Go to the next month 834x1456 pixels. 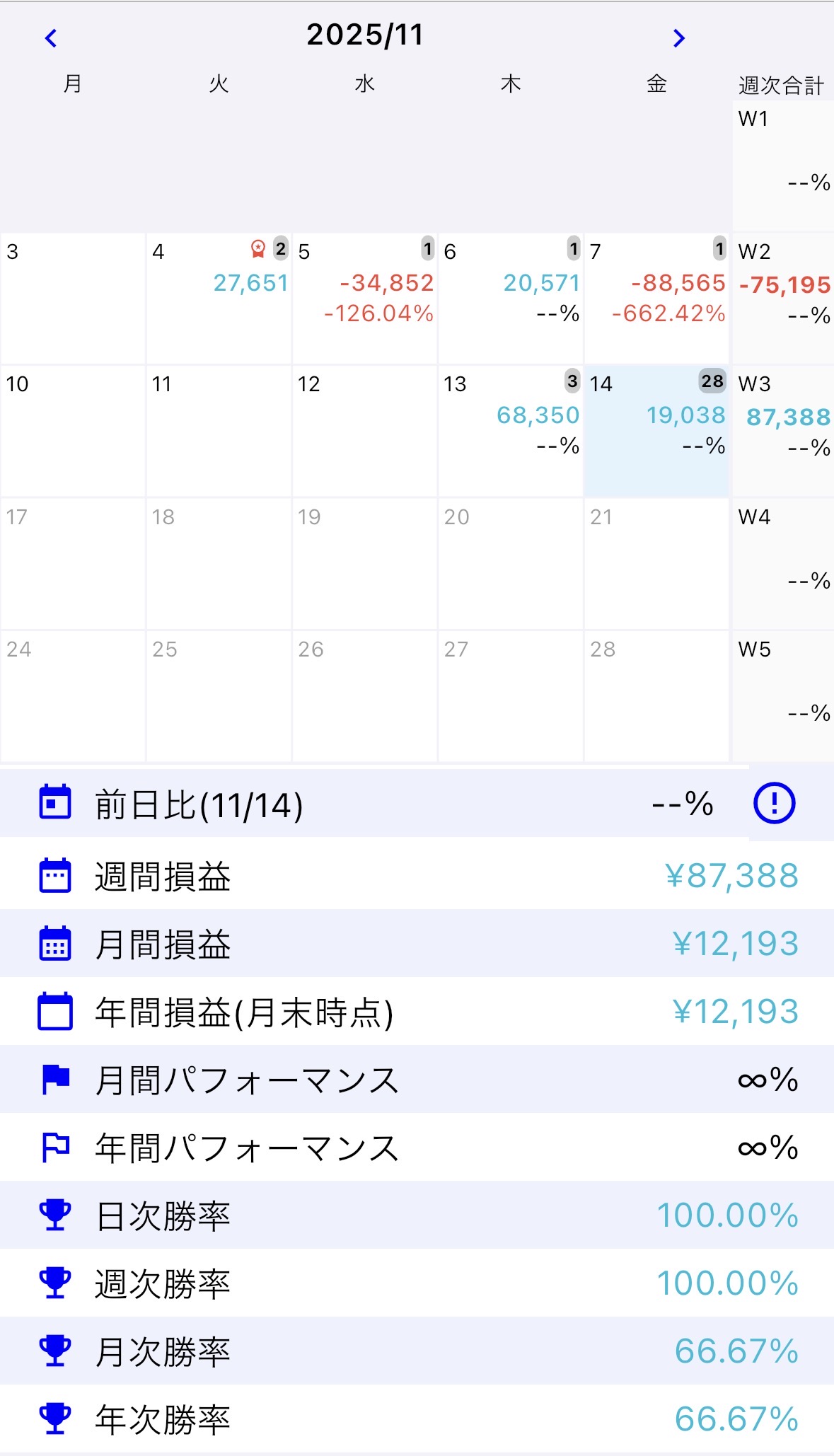click(x=679, y=38)
